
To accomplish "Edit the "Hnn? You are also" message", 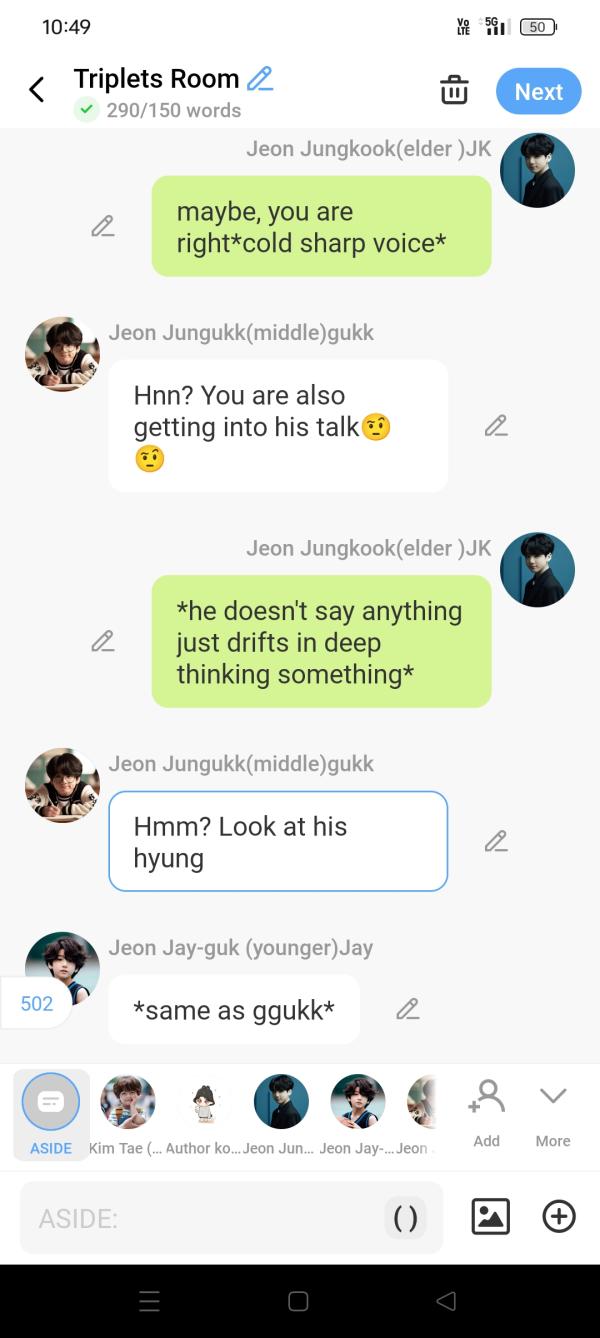I will pyautogui.click(x=496, y=426).
